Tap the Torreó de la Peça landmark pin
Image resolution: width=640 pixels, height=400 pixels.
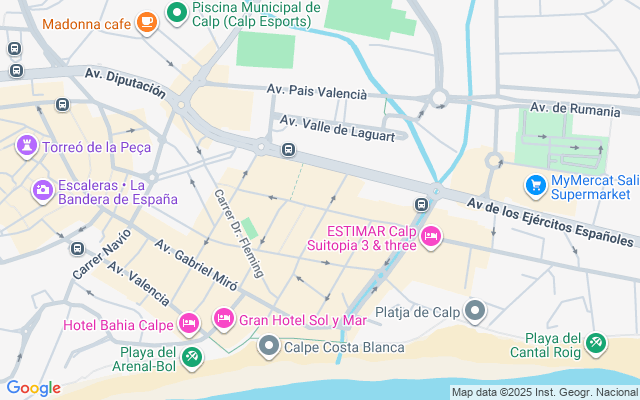pos(25,147)
